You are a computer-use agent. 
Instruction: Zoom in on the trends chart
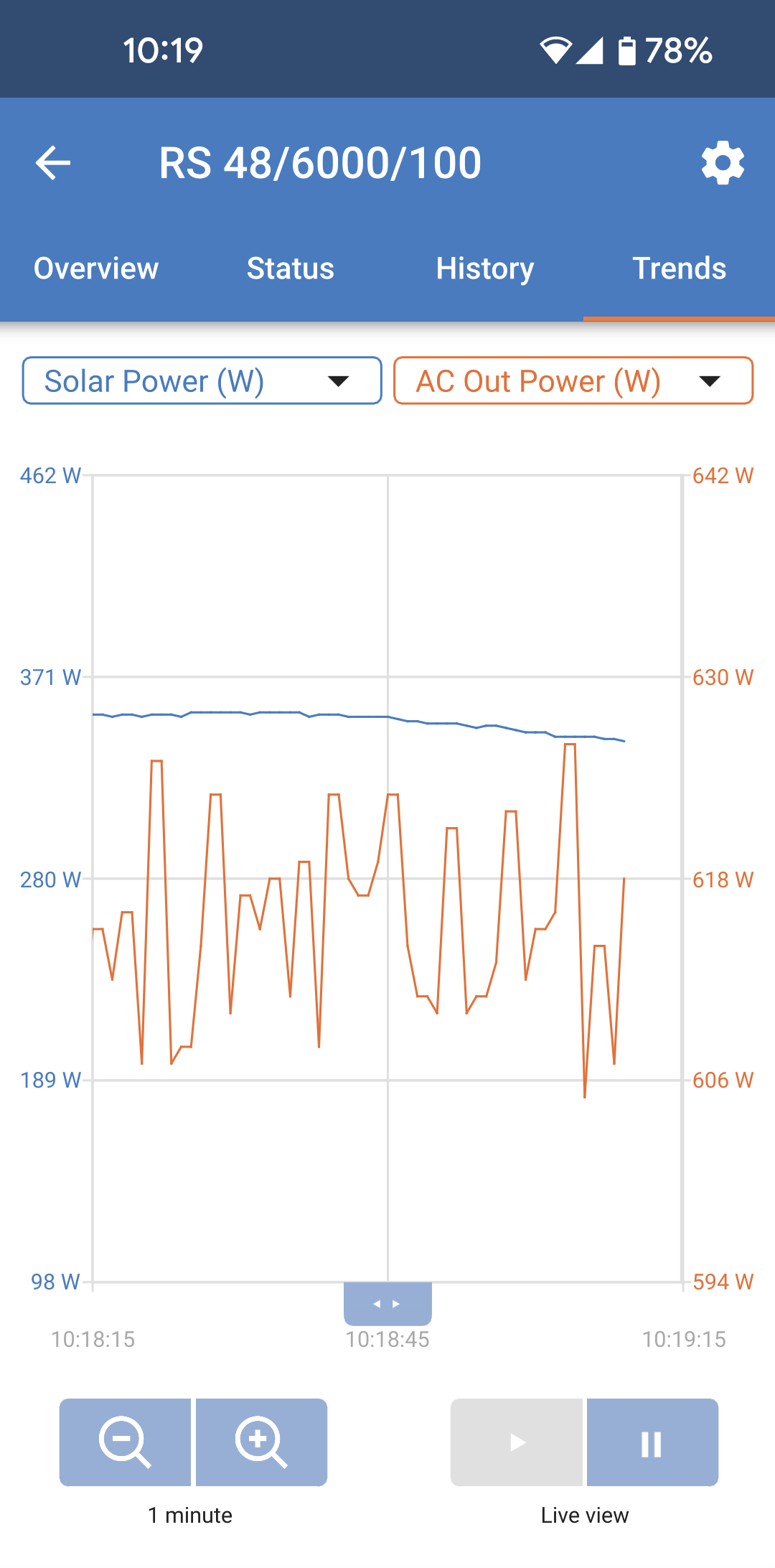point(261,1443)
